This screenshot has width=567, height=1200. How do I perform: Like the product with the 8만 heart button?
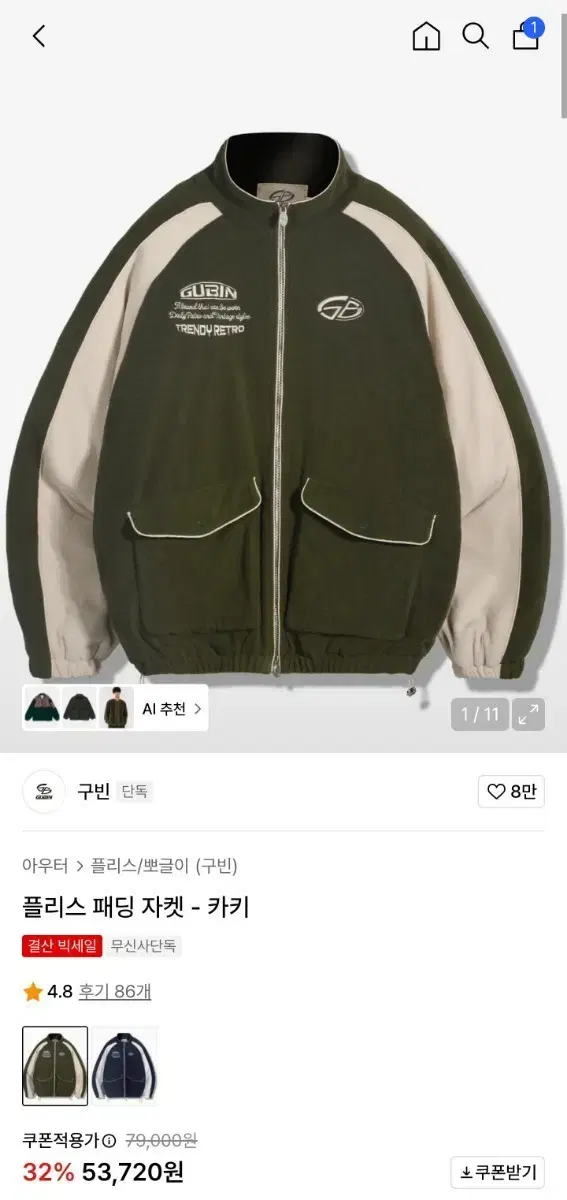coord(511,792)
